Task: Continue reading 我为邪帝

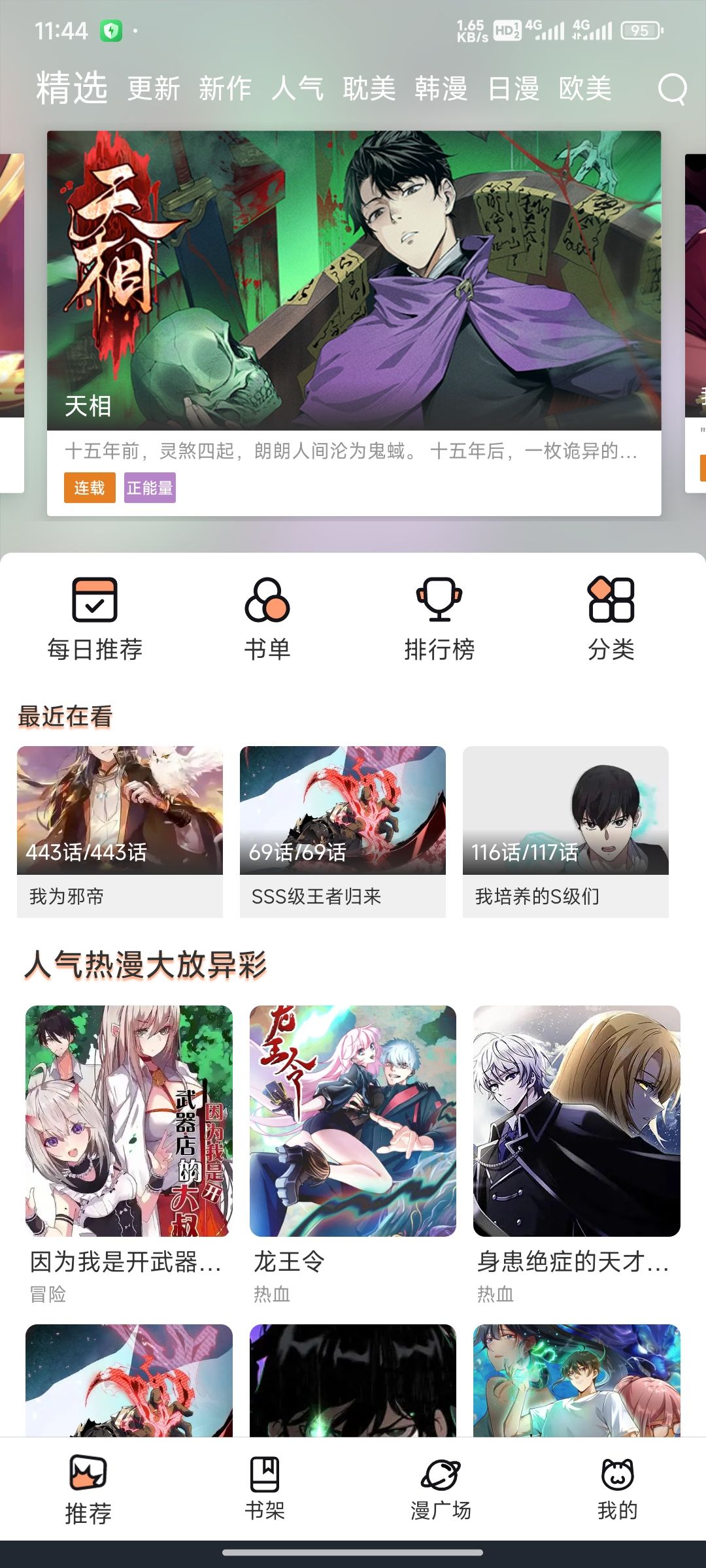Action: (120, 831)
